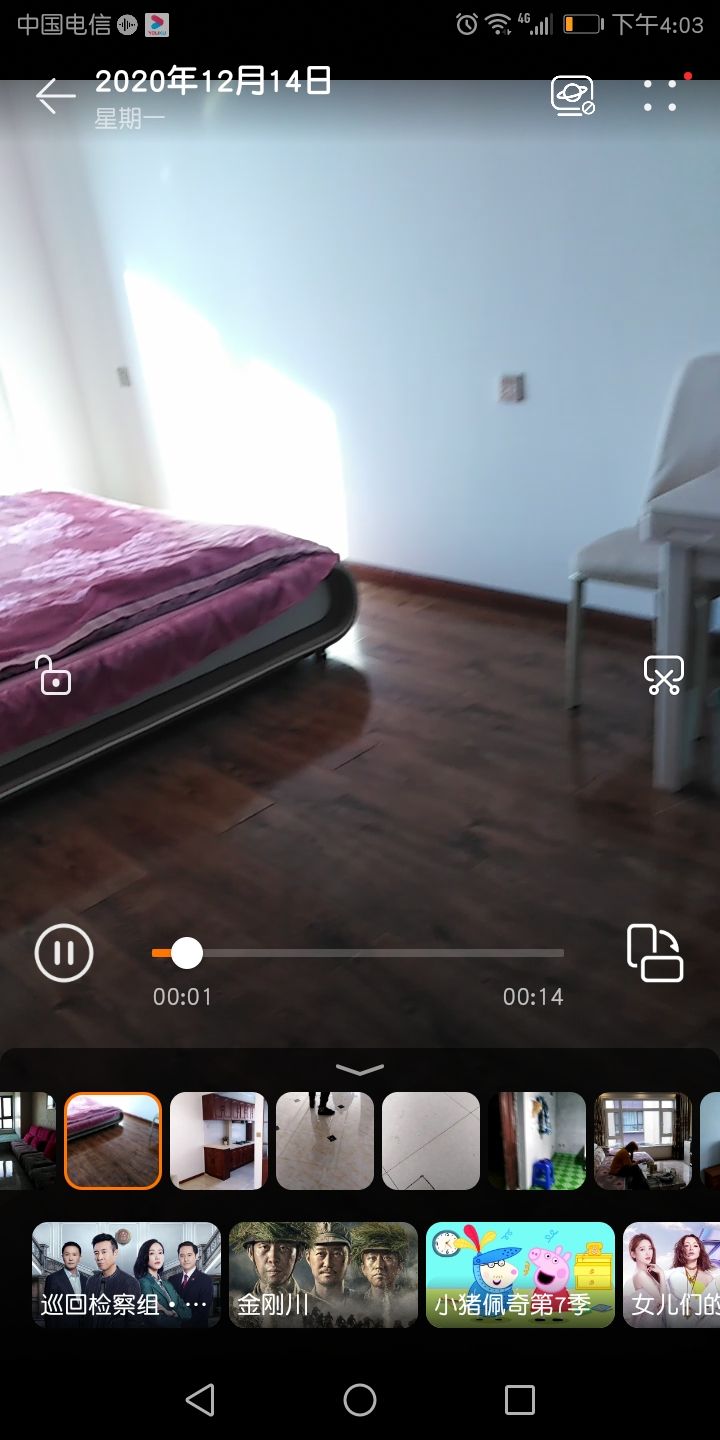Go to the system home screen
This screenshot has height=1440, width=720.
[360, 1400]
